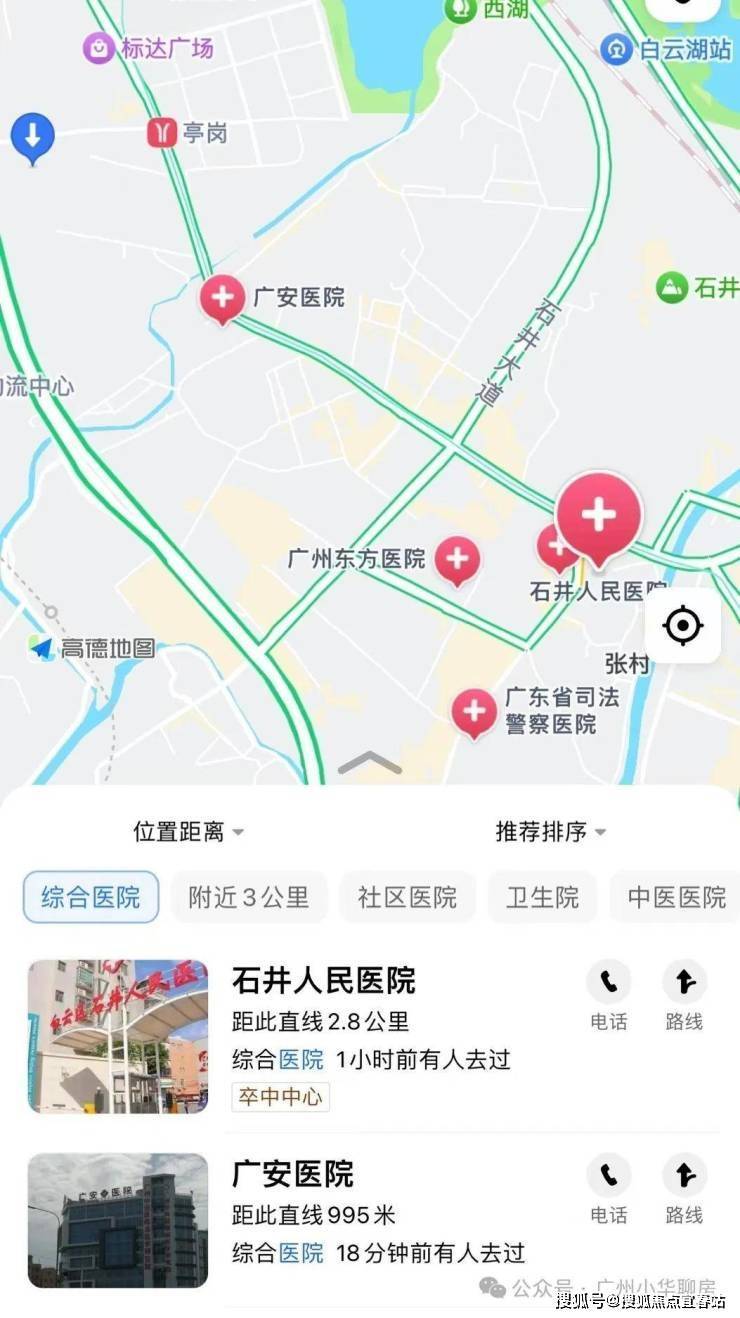Screen dimensions: 740x1318
Task: Tap the 广安医院 map pin
Action: (x=222, y=297)
